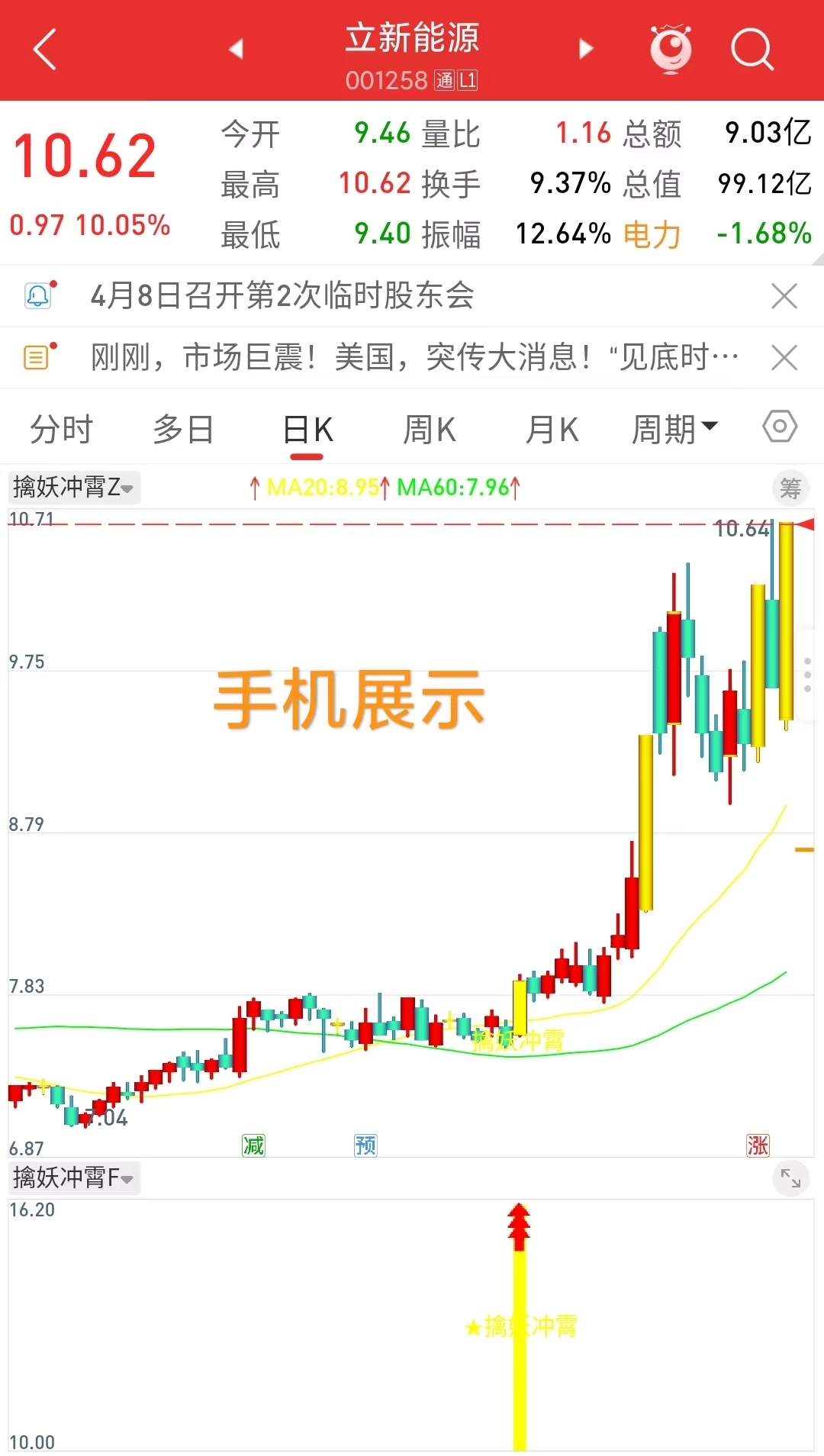Open stock search

coord(752,50)
